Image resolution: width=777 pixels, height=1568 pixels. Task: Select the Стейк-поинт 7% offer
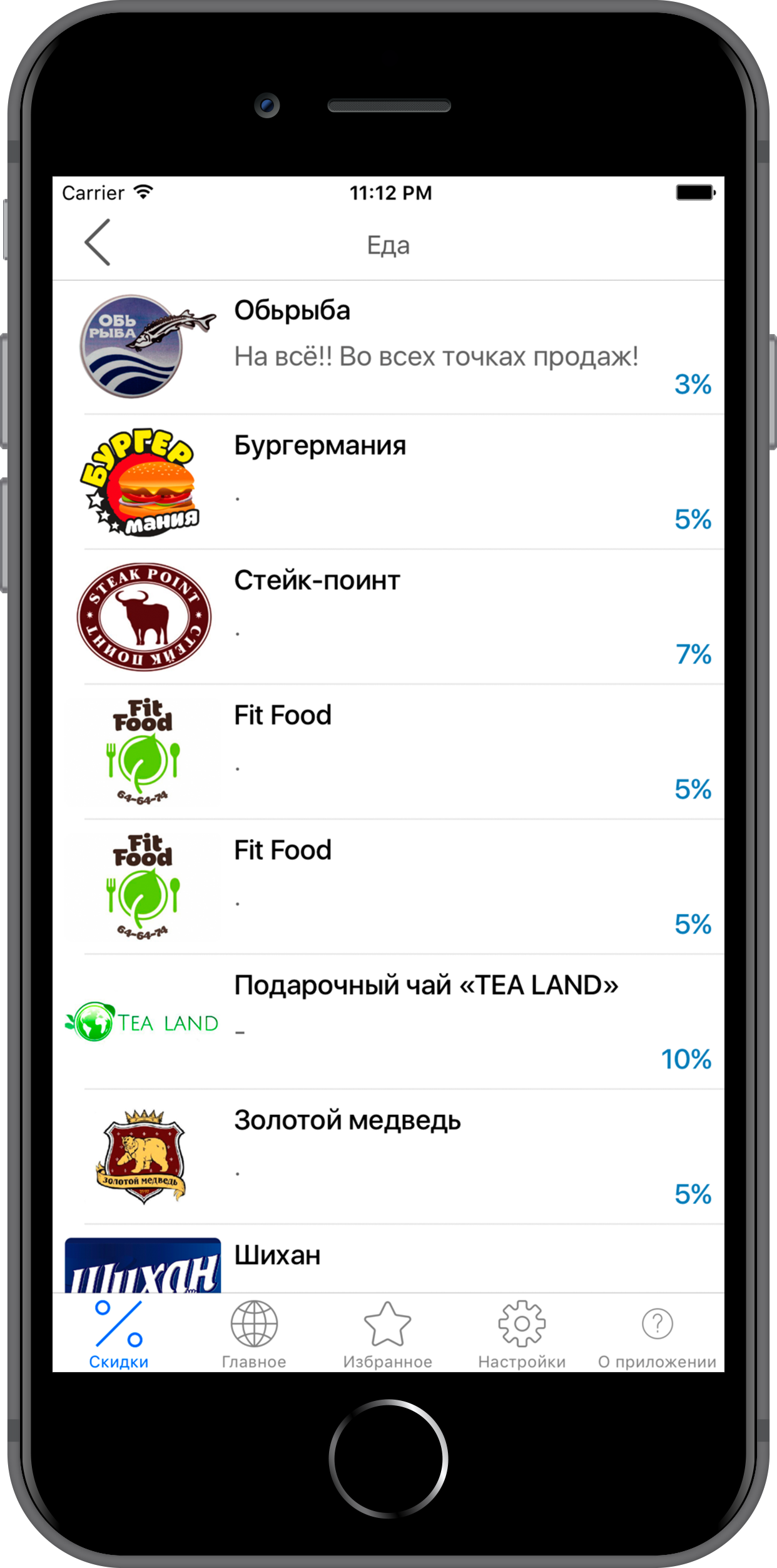(x=388, y=617)
